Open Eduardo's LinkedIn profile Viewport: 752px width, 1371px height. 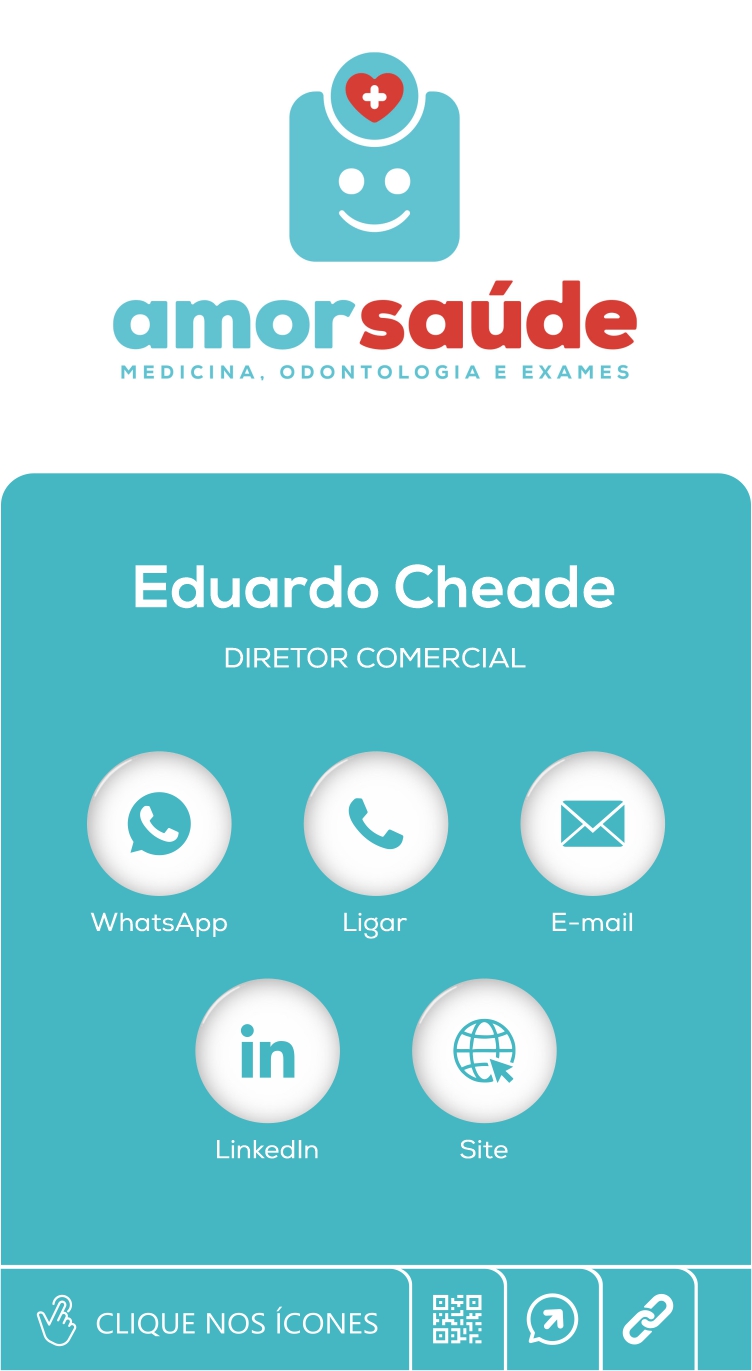coord(267,1051)
